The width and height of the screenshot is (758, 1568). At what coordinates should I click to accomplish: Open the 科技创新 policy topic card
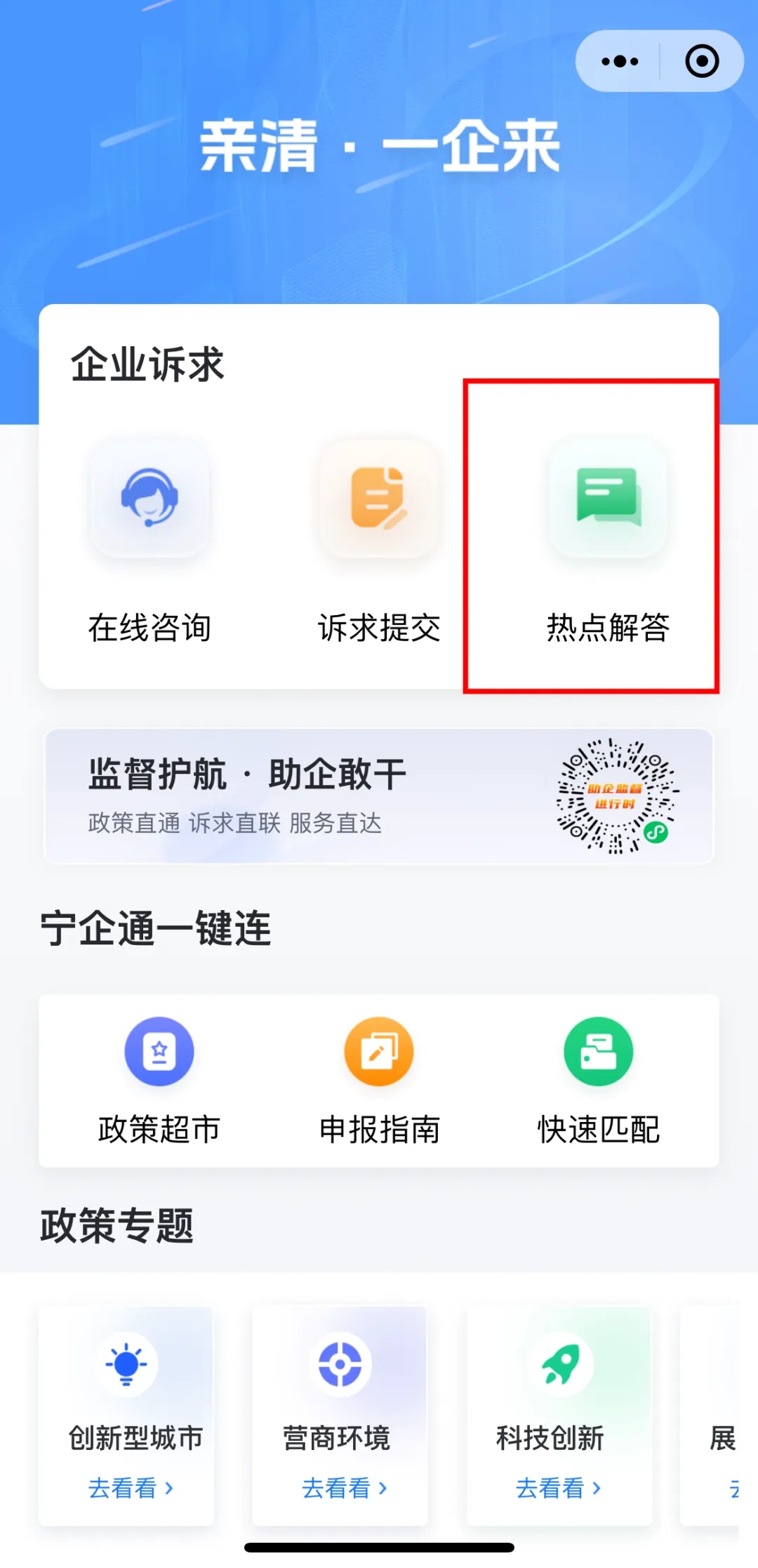pos(559,1411)
